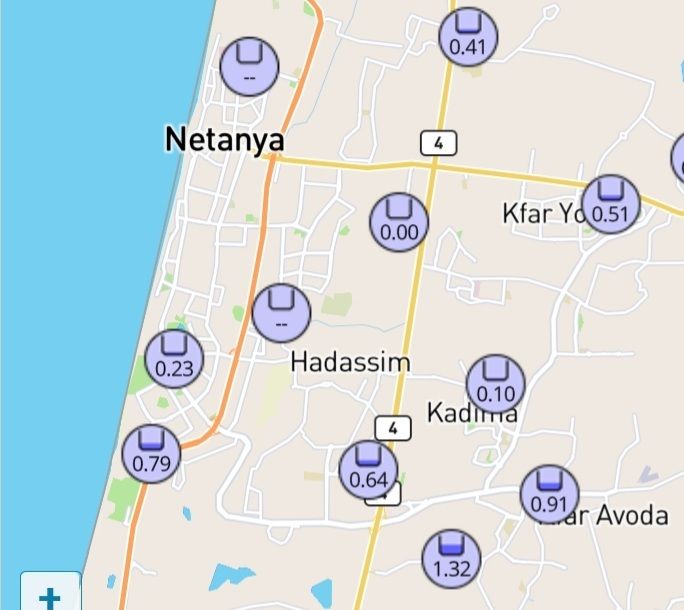Open the 0.10 marker at Kadima

[x=496, y=384]
